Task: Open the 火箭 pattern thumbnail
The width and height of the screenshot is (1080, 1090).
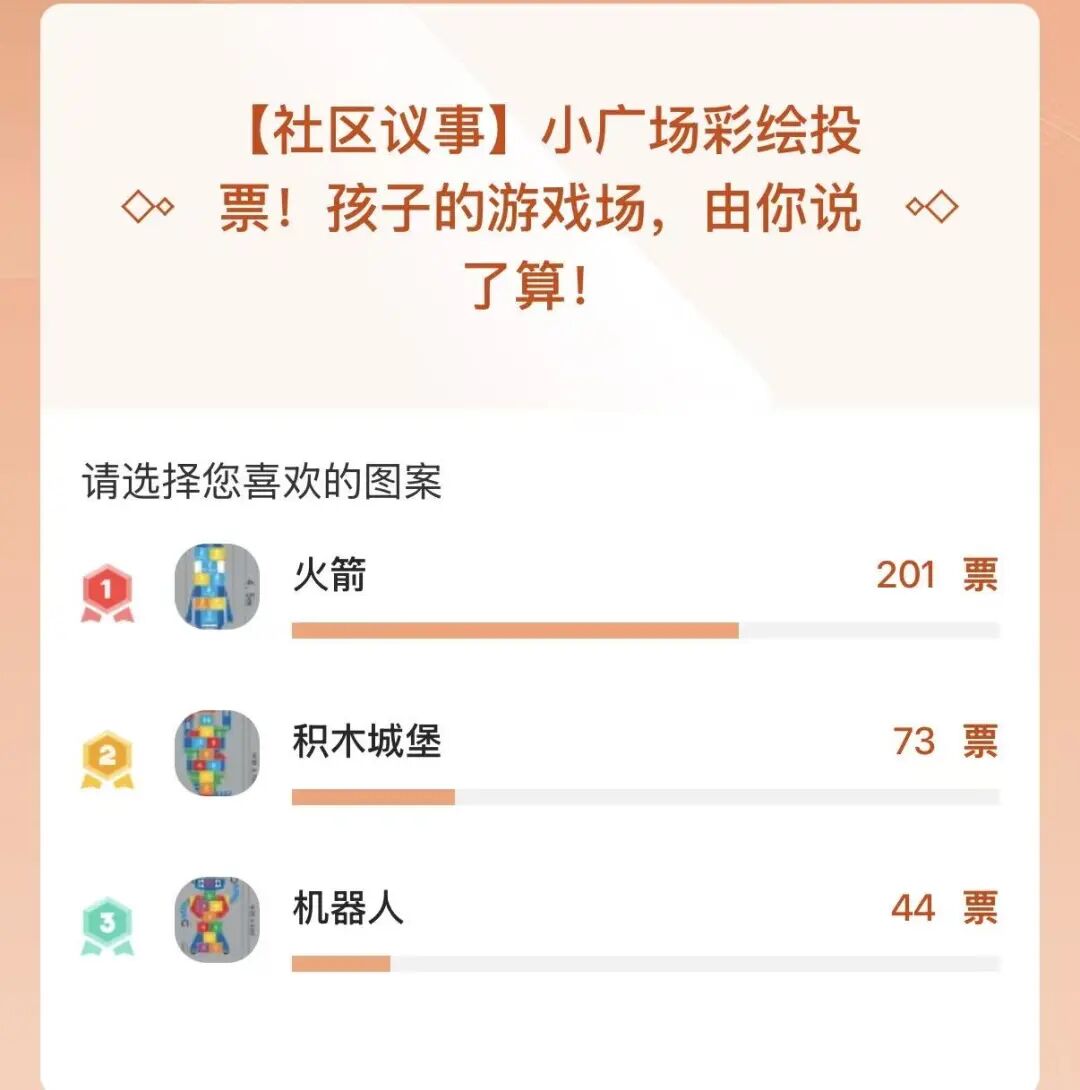Action: point(217,586)
